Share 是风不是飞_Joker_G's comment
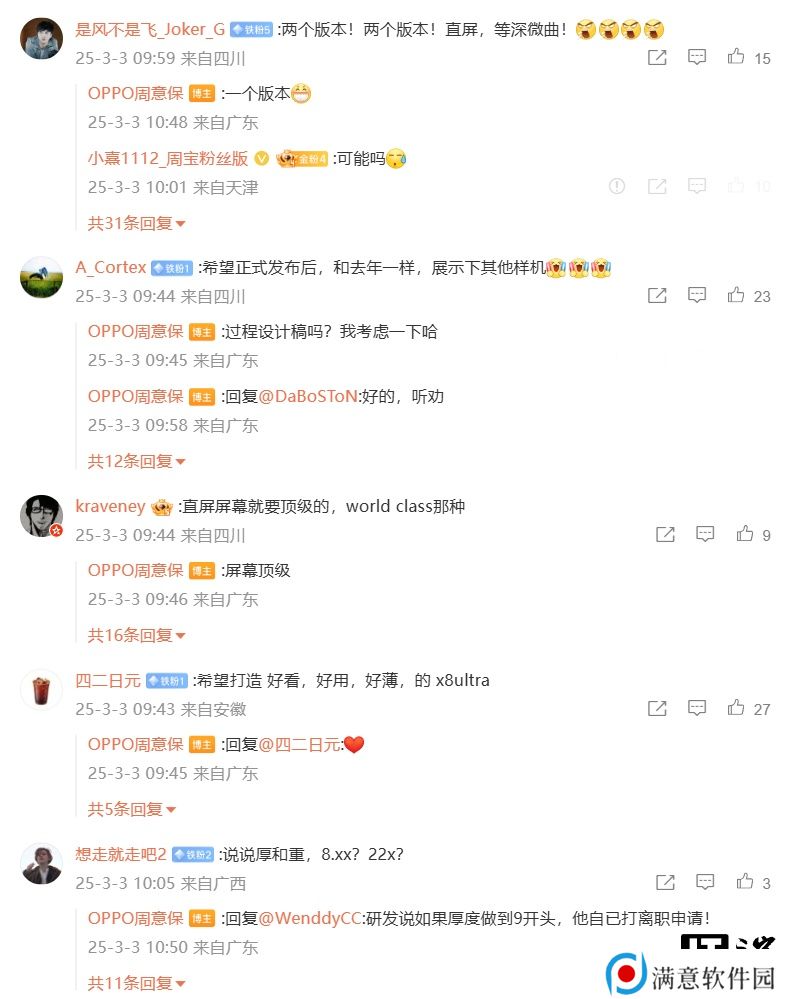 click(x=657, y=58)
